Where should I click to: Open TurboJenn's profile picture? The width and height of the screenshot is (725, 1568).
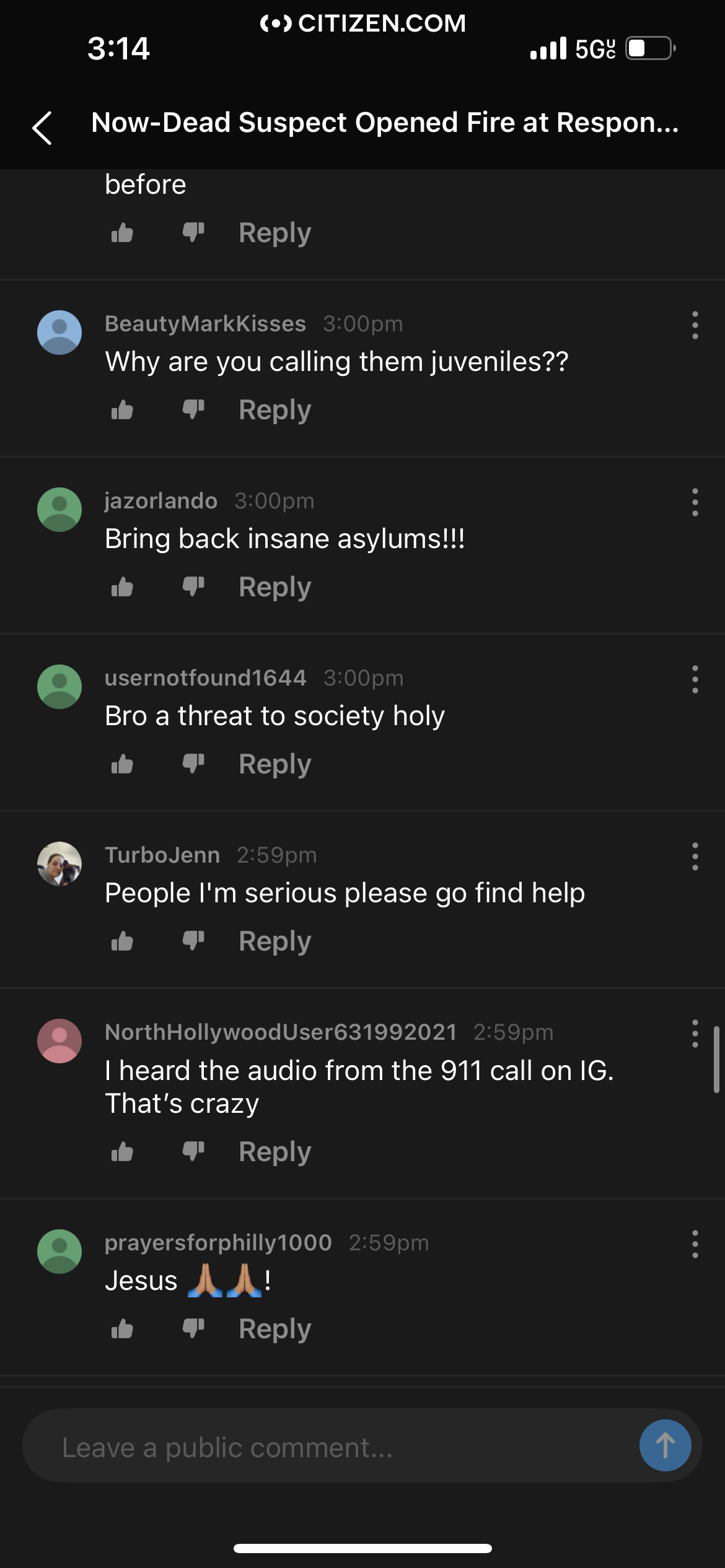tap(59, 864)
